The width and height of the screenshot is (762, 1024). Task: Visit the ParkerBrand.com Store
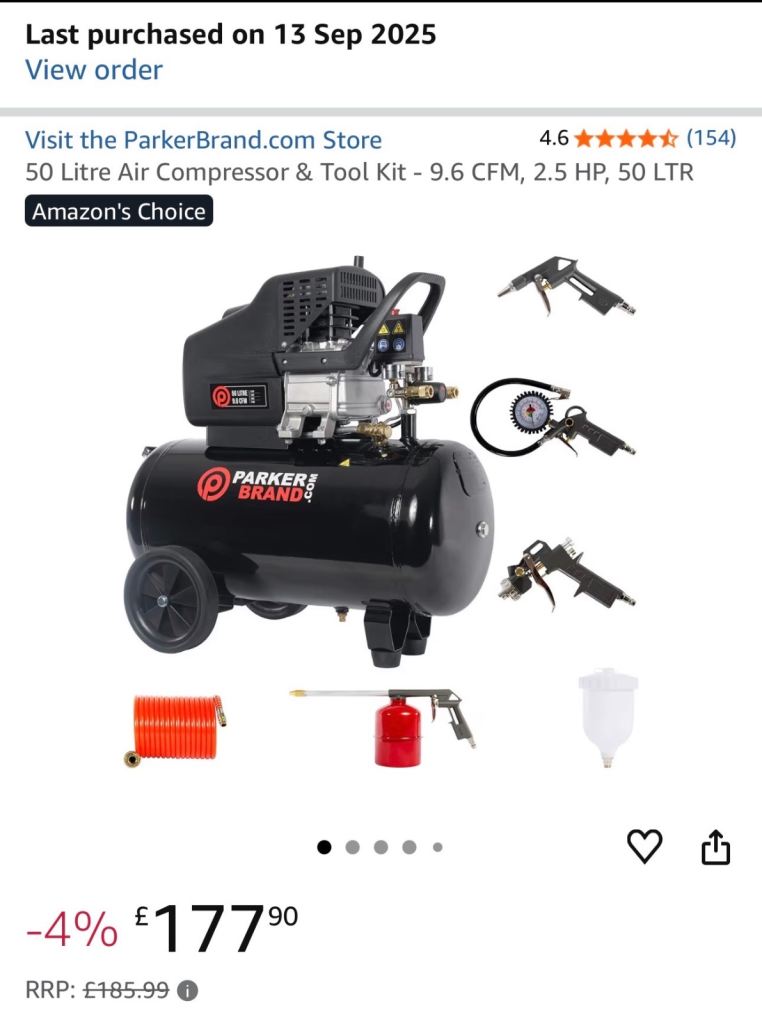click(x=203, y=140)
